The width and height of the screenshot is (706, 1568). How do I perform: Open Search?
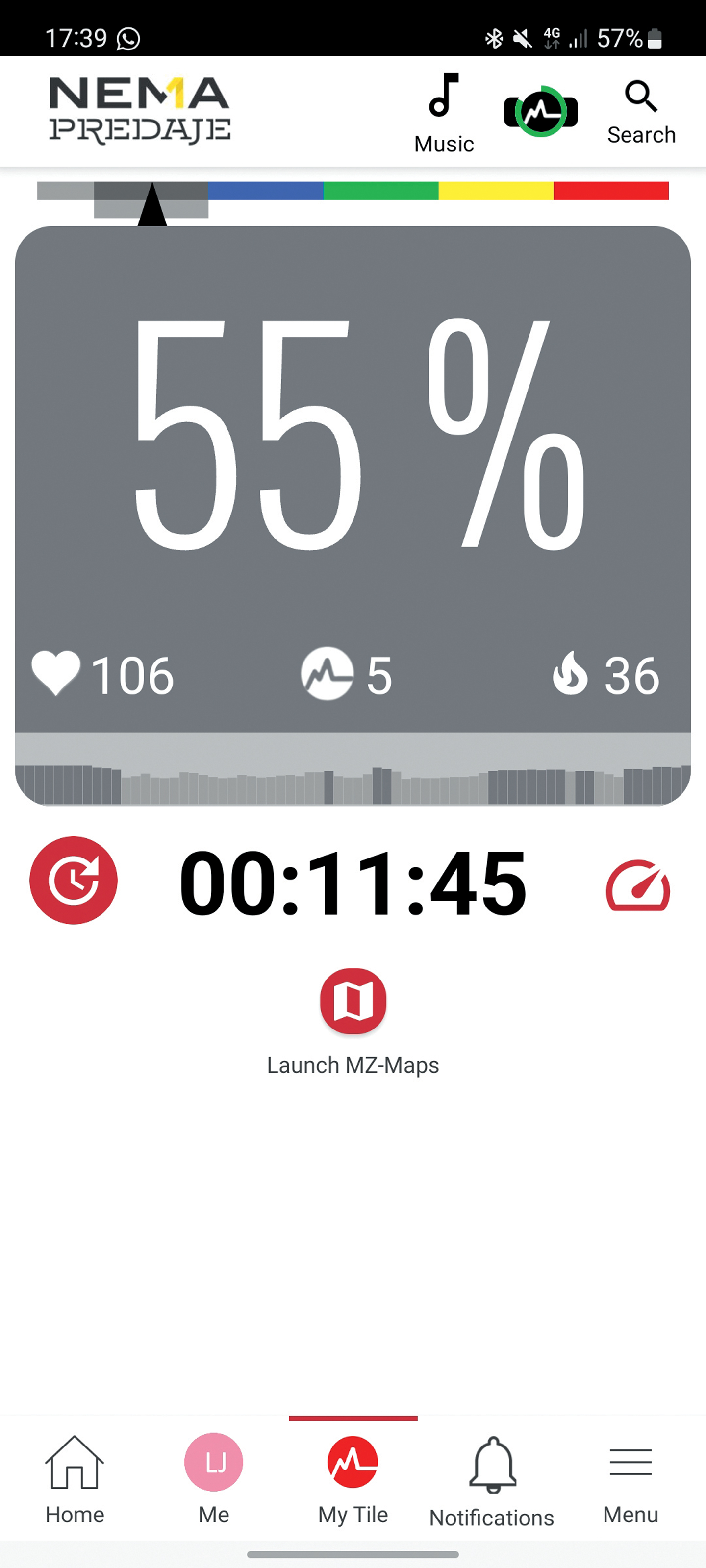pyautogui.click(x=641, y=112)
